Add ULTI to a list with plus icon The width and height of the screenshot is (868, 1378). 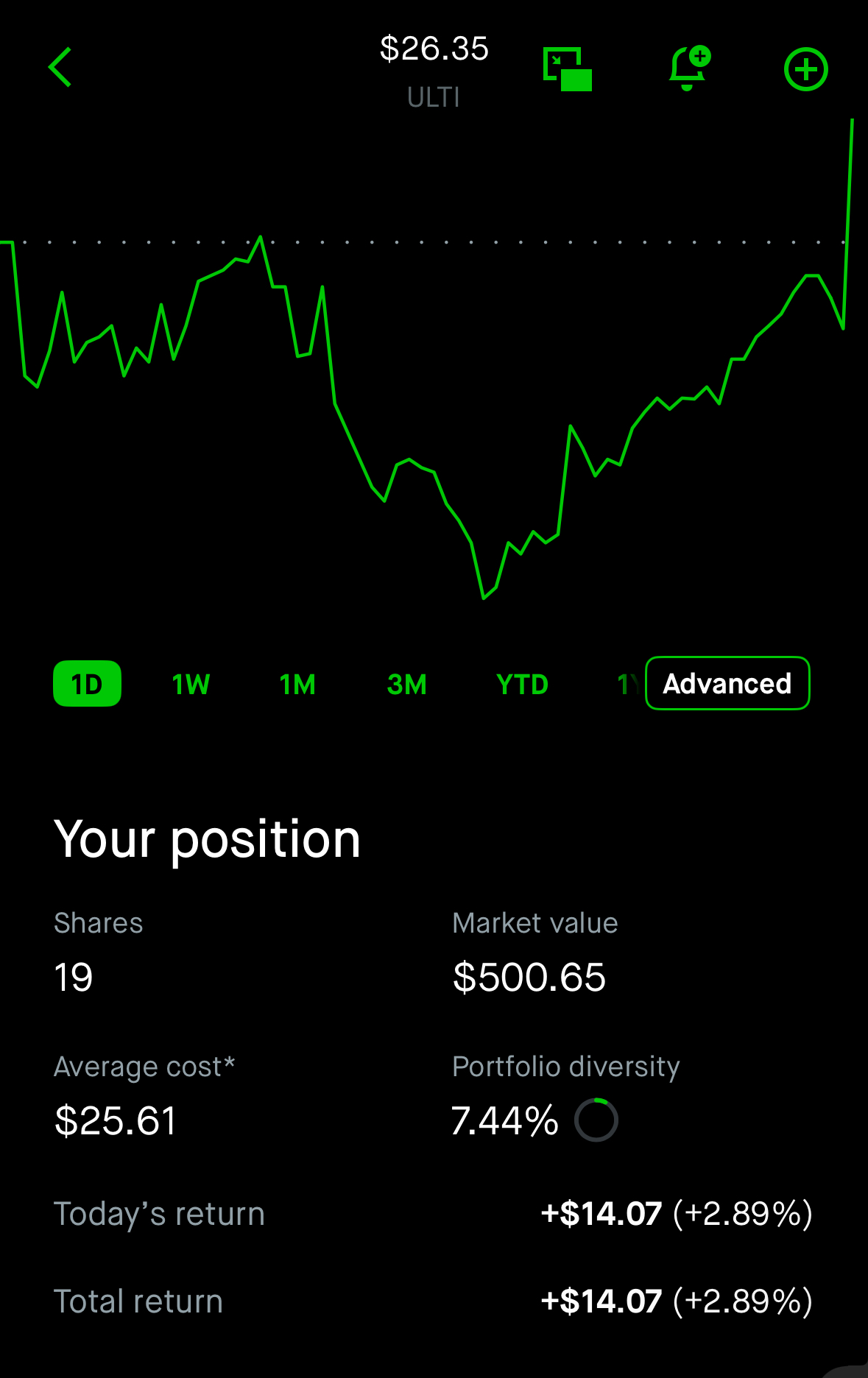pyautogui.click(x=806, y=70)
